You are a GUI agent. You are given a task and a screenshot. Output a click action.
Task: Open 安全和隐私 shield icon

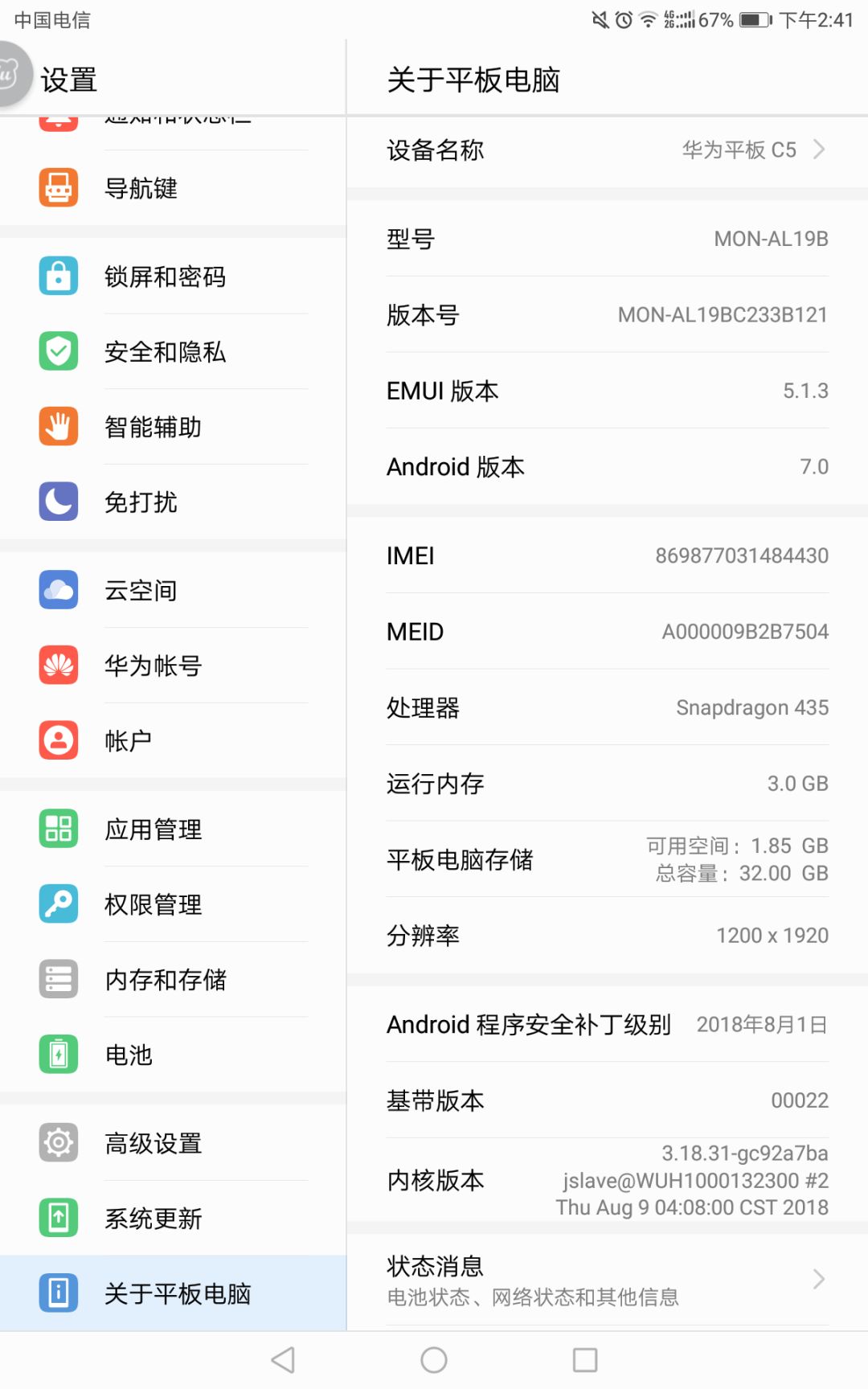coord(57,352)
